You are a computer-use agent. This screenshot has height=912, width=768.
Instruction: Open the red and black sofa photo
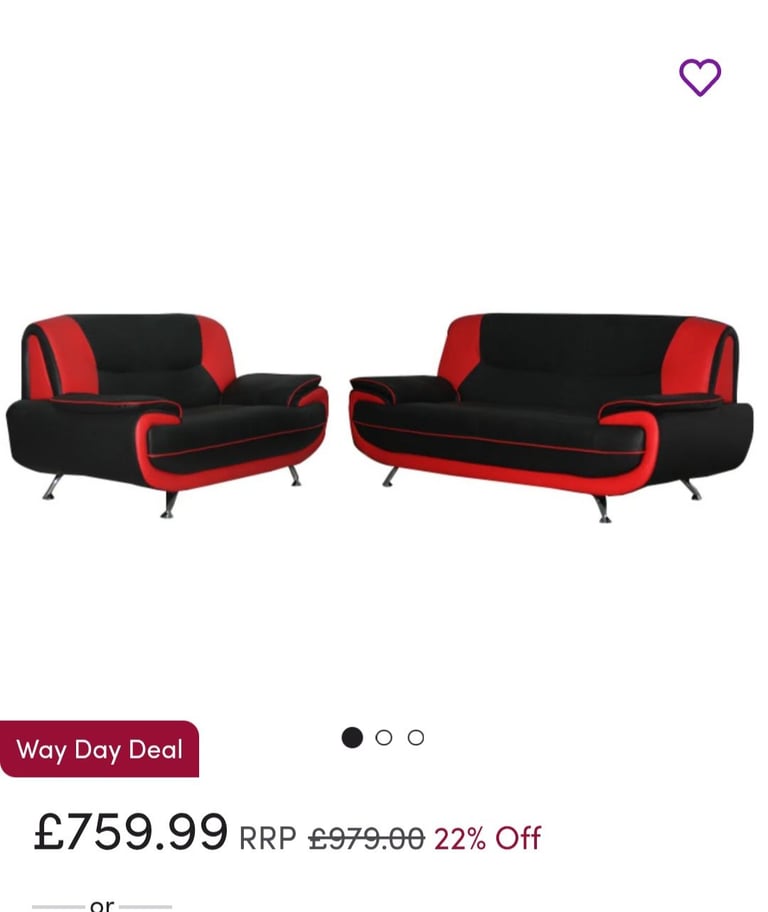380,415
